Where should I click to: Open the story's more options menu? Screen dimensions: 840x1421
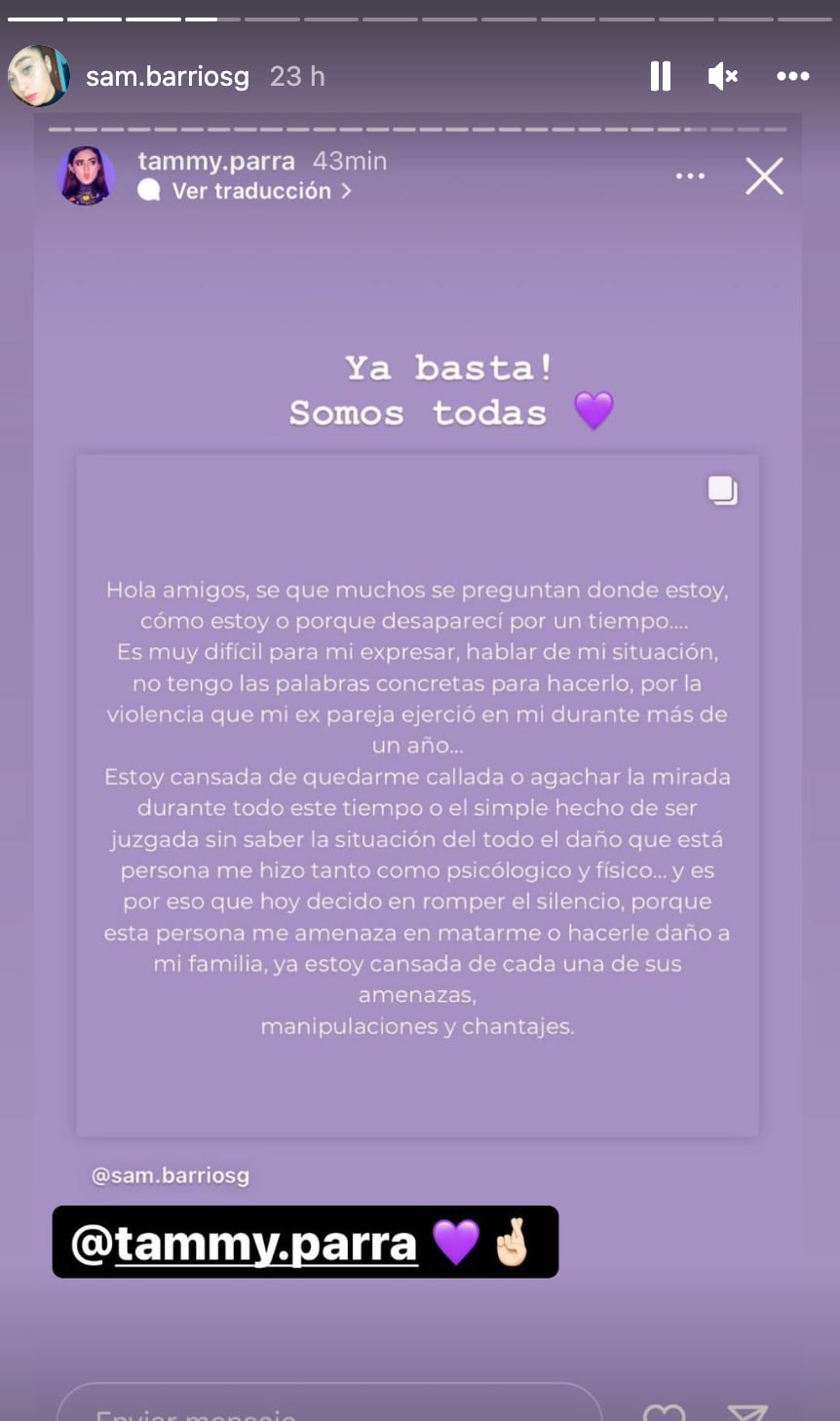point(792,76)
